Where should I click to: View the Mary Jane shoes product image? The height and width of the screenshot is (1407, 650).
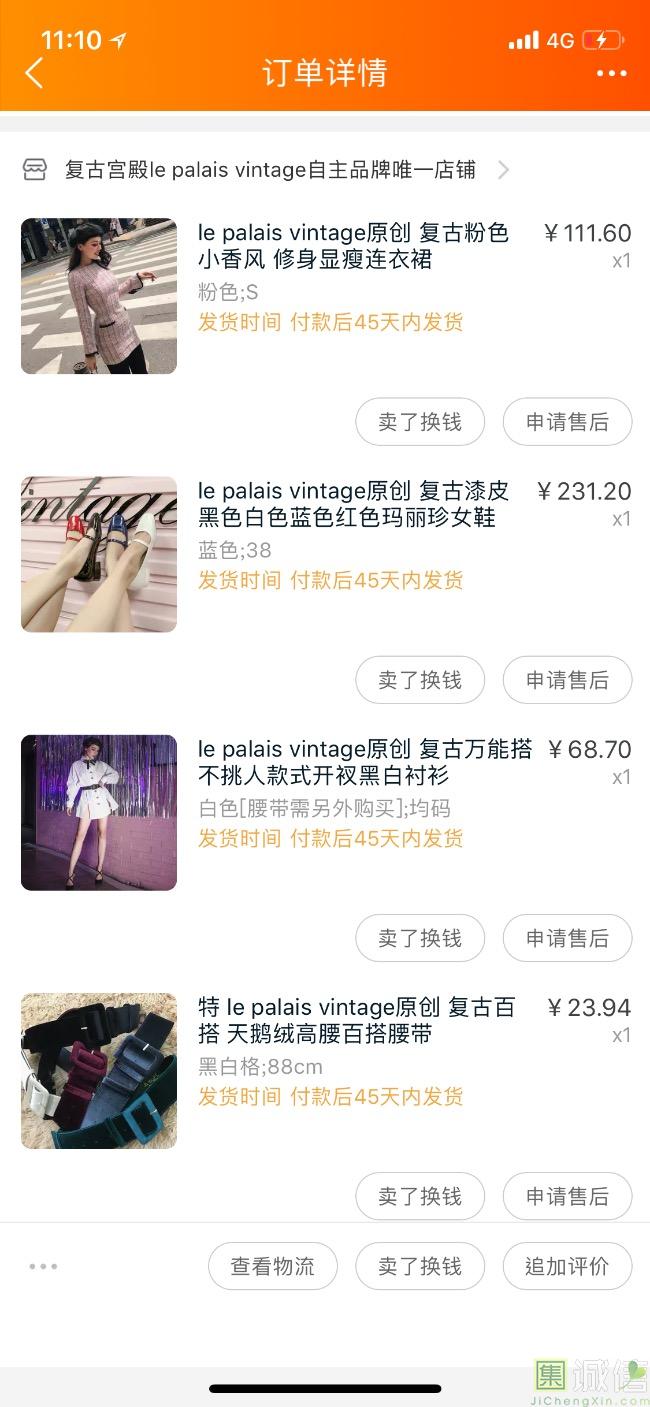99,554
